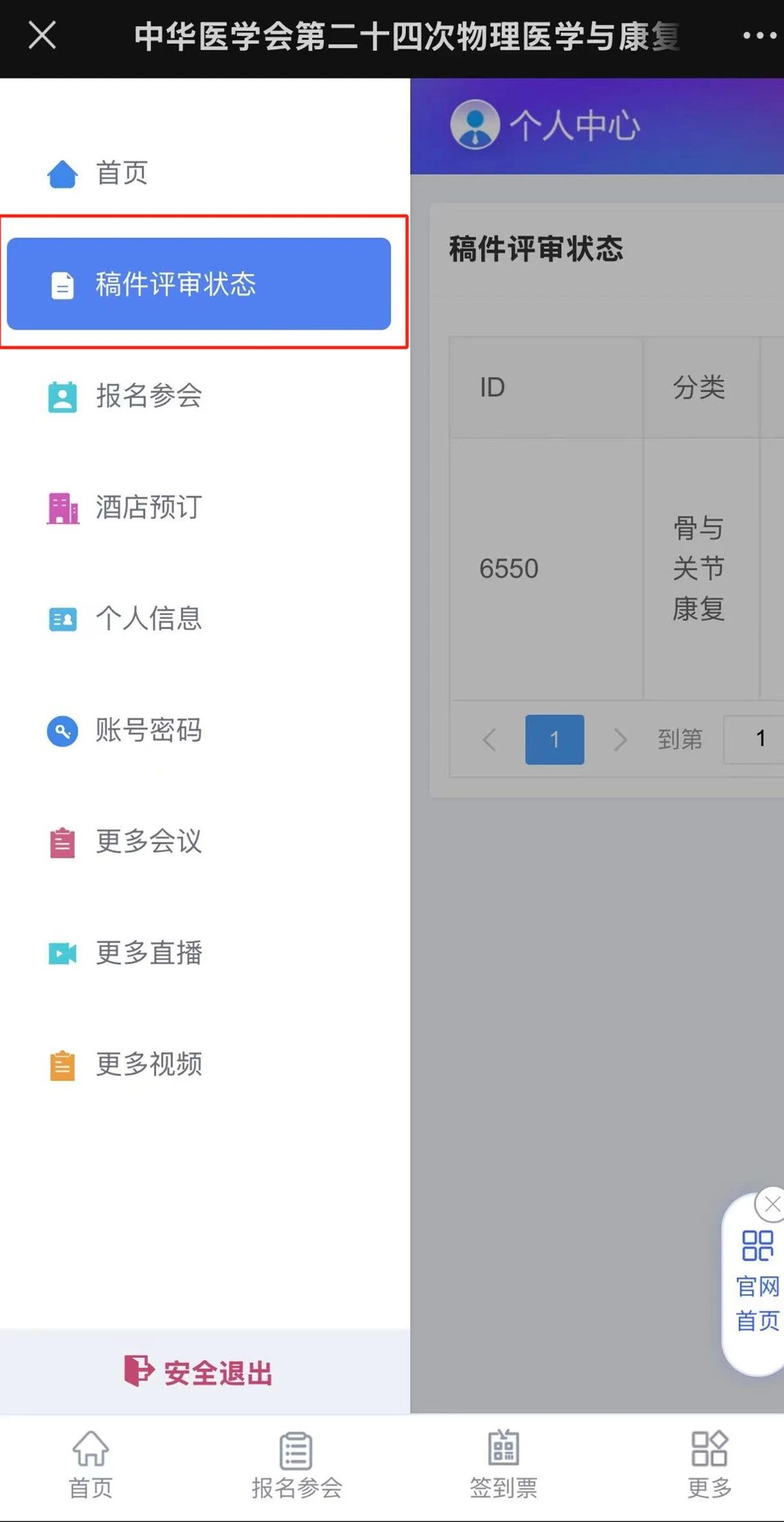View 更多视频
The height and width of the screenshot is (1522, 784).
tap(148, 1064)
